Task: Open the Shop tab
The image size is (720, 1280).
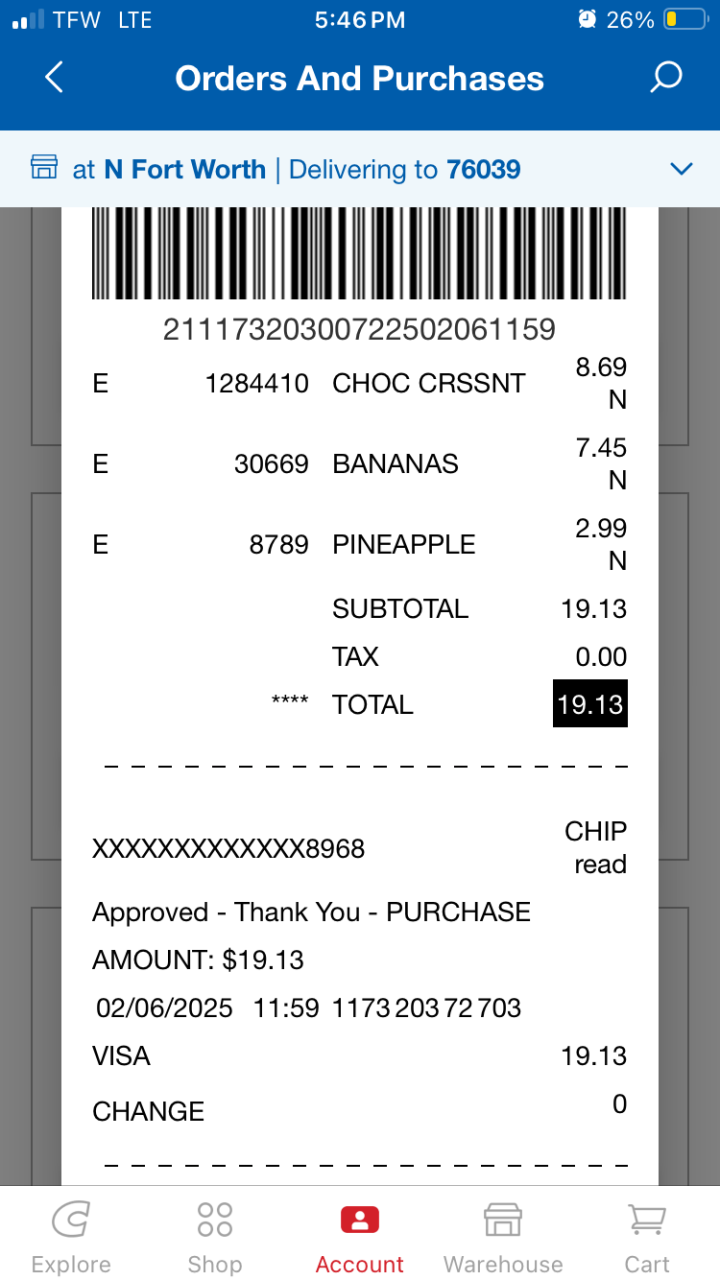Action: coord(215,1237)
